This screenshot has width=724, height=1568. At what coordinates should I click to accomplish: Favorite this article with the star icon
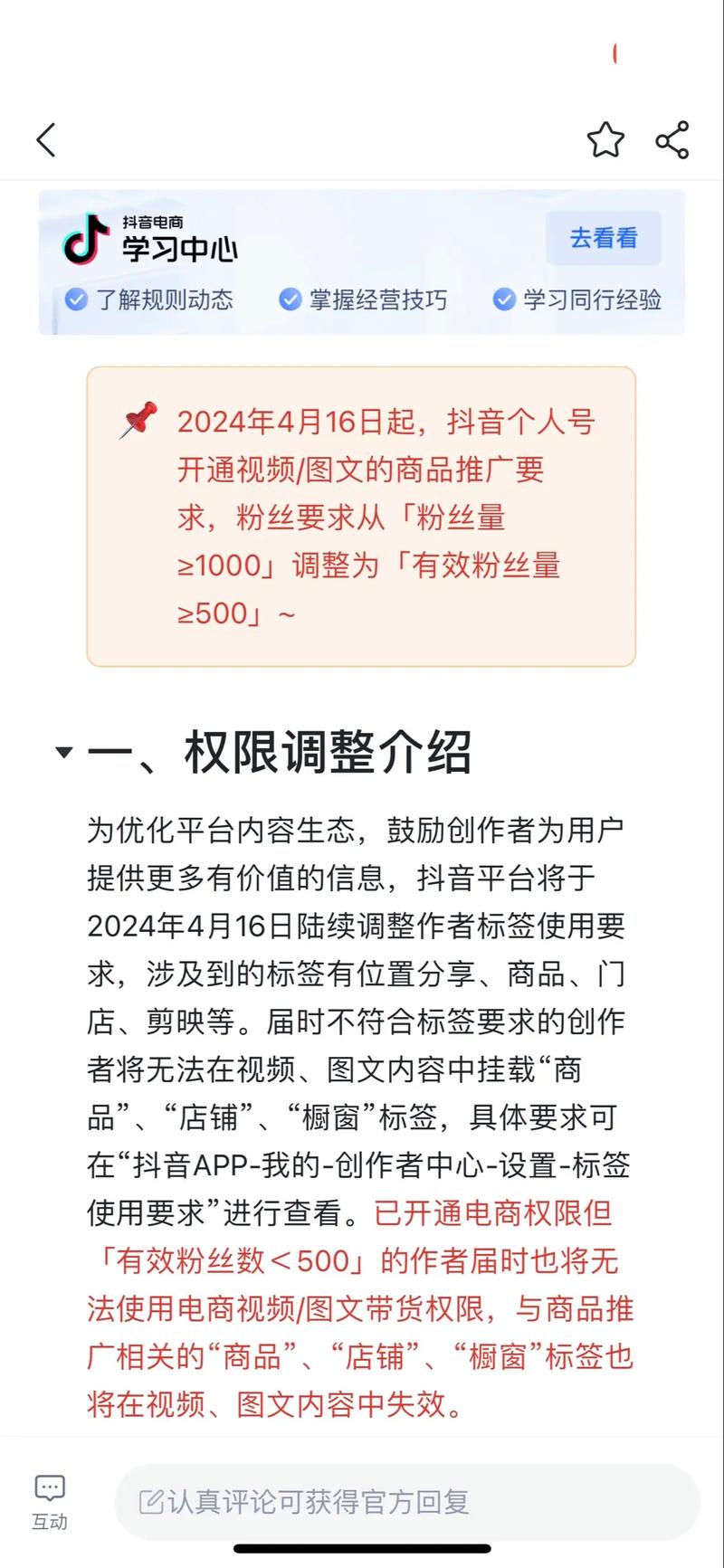[605, 140]
